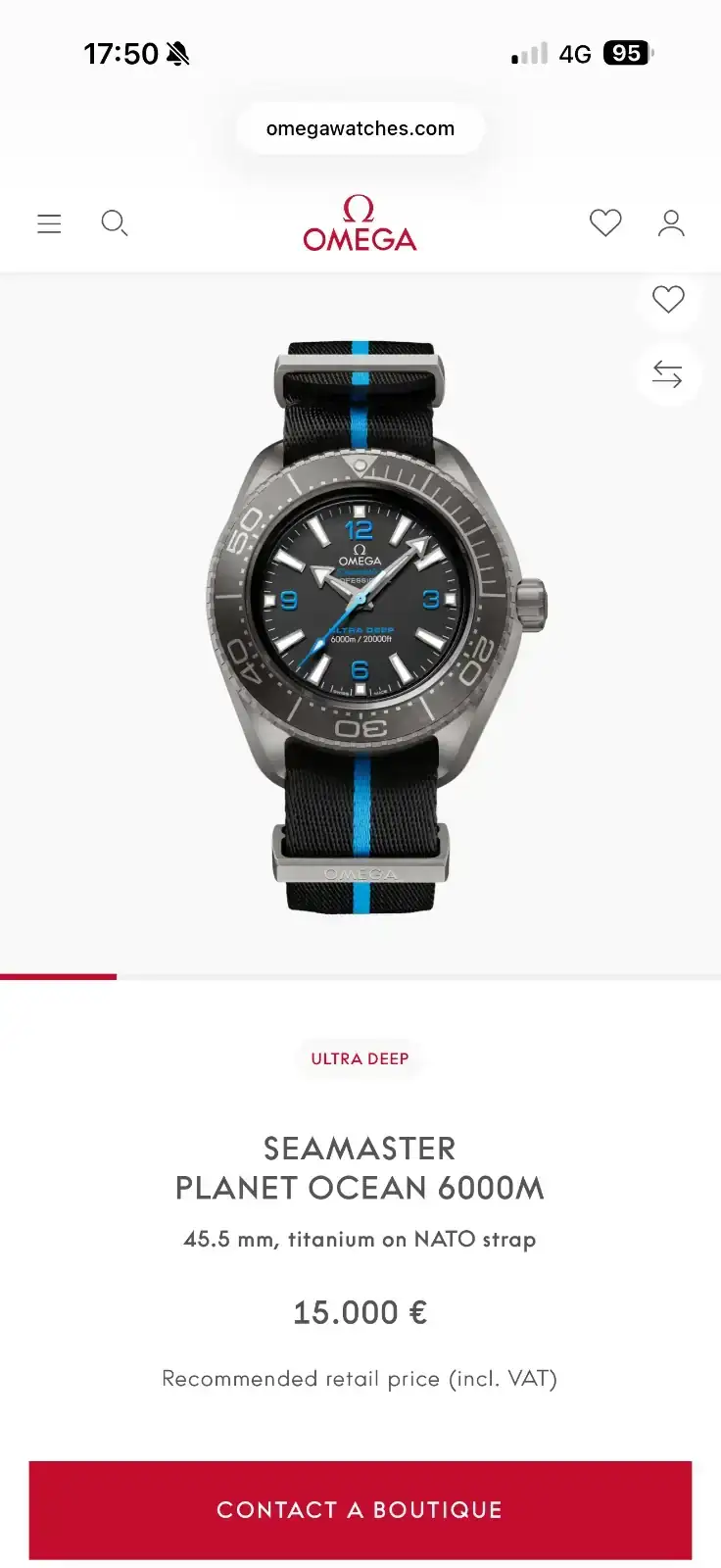Add this watch to wishlist
The image size is (721, 1568).
(668, 299)
